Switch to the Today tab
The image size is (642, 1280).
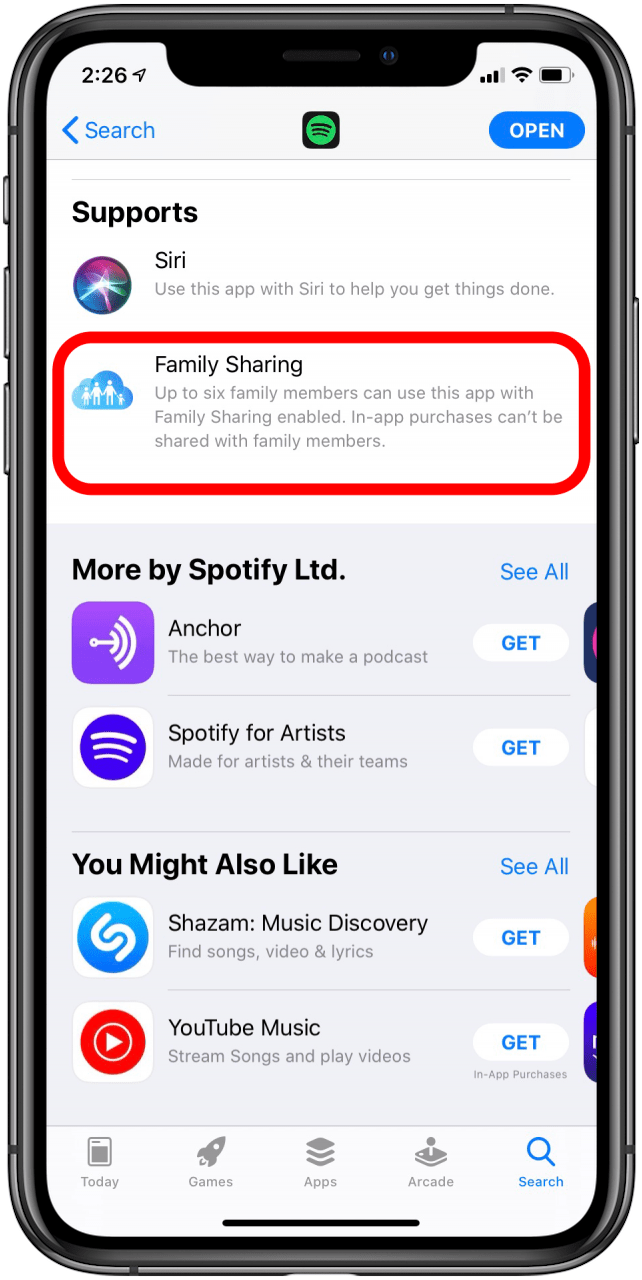100,1162
